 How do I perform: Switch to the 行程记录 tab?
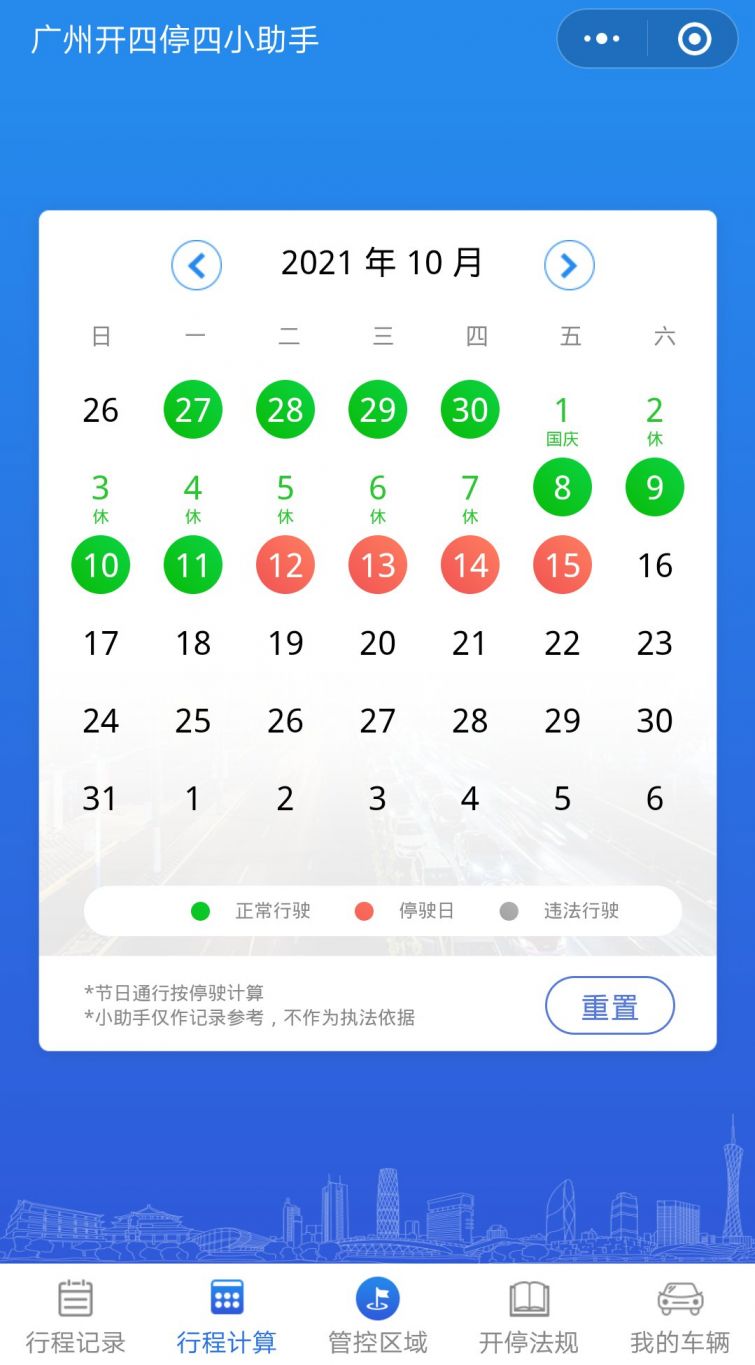(x=76, y=1316)
